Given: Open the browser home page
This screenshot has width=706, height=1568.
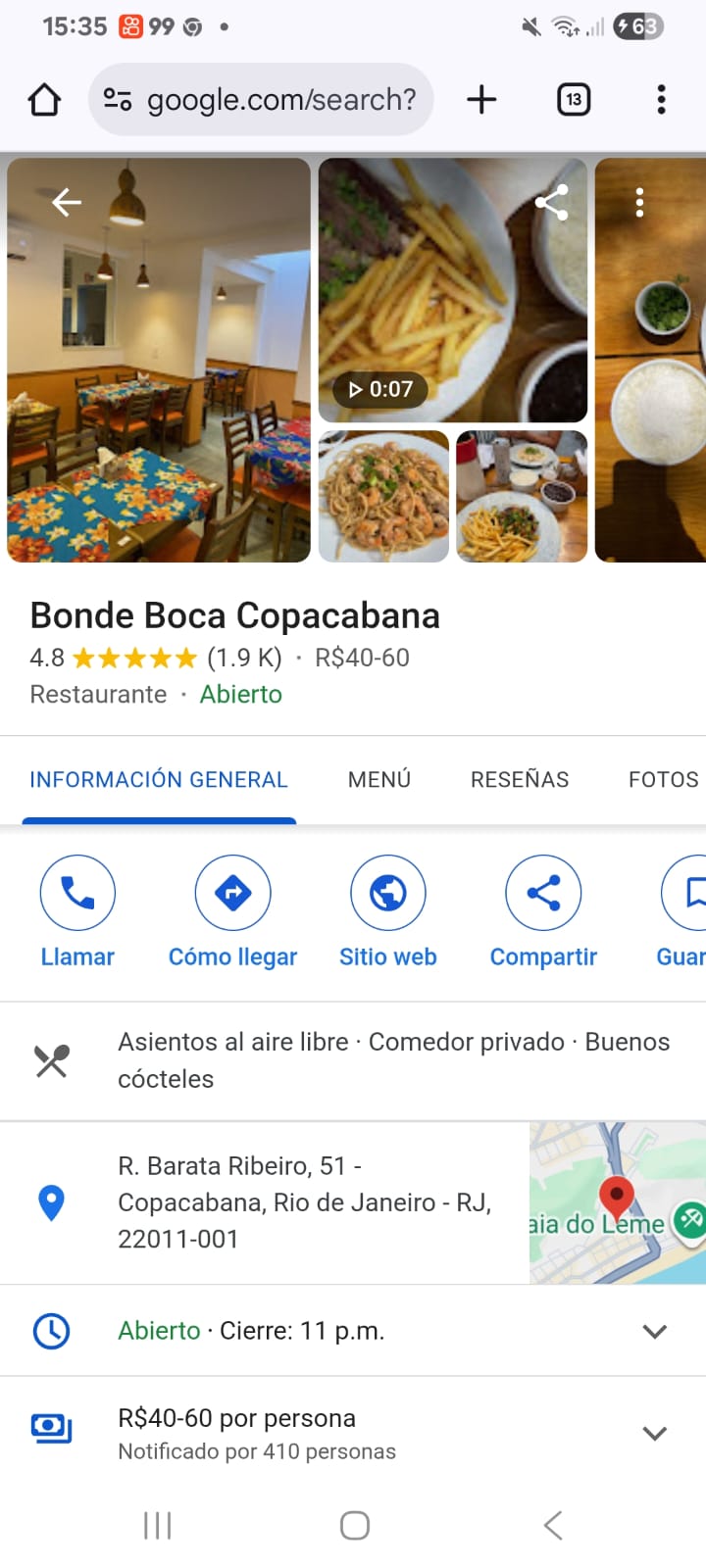Looking at the screenshot, I should pos(44,100).
